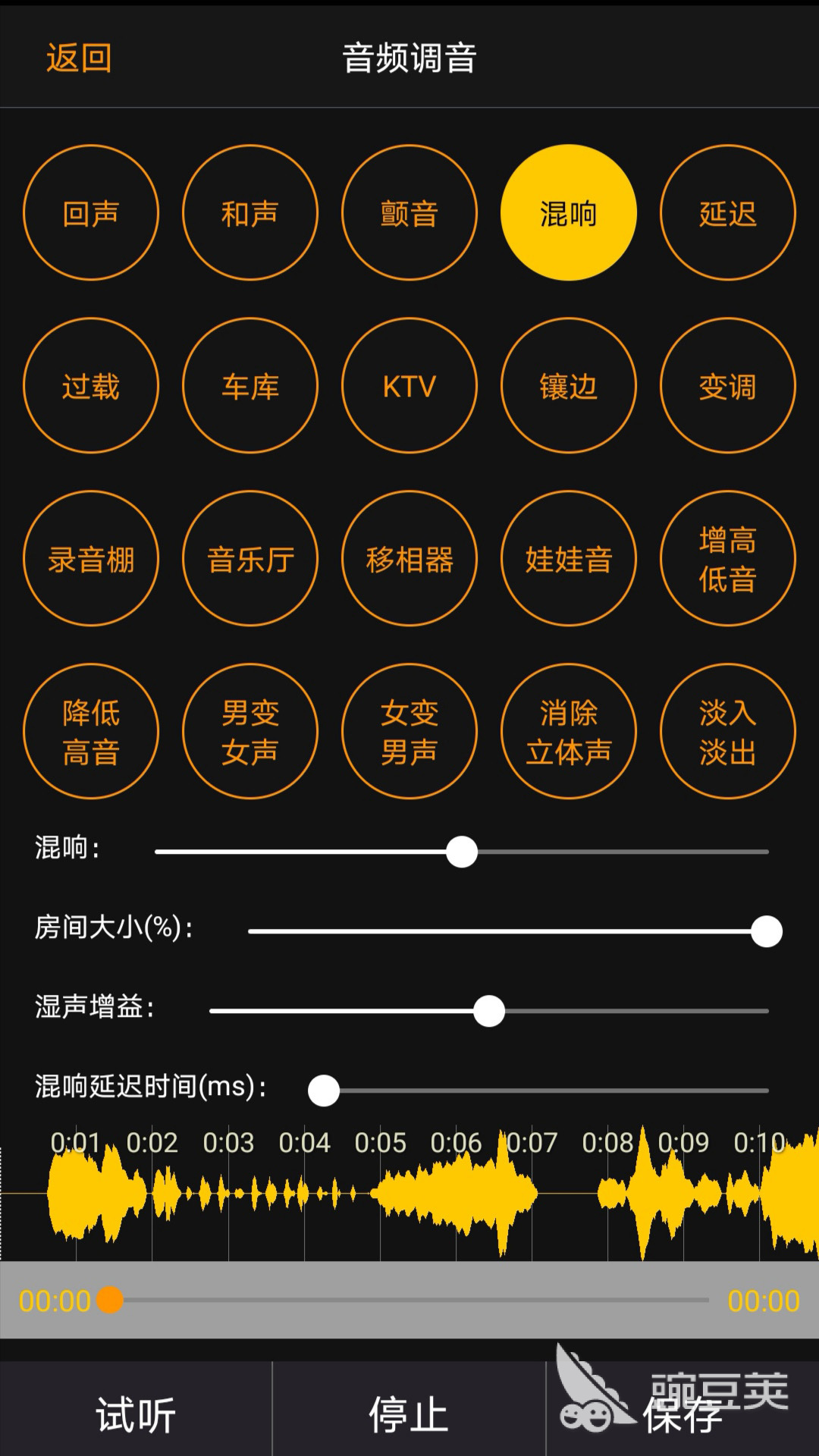This screenshot has height=1456, width=819.
Task: Apply the 颤音 effect
Action: pyautogui.click(x=409, y=212)
